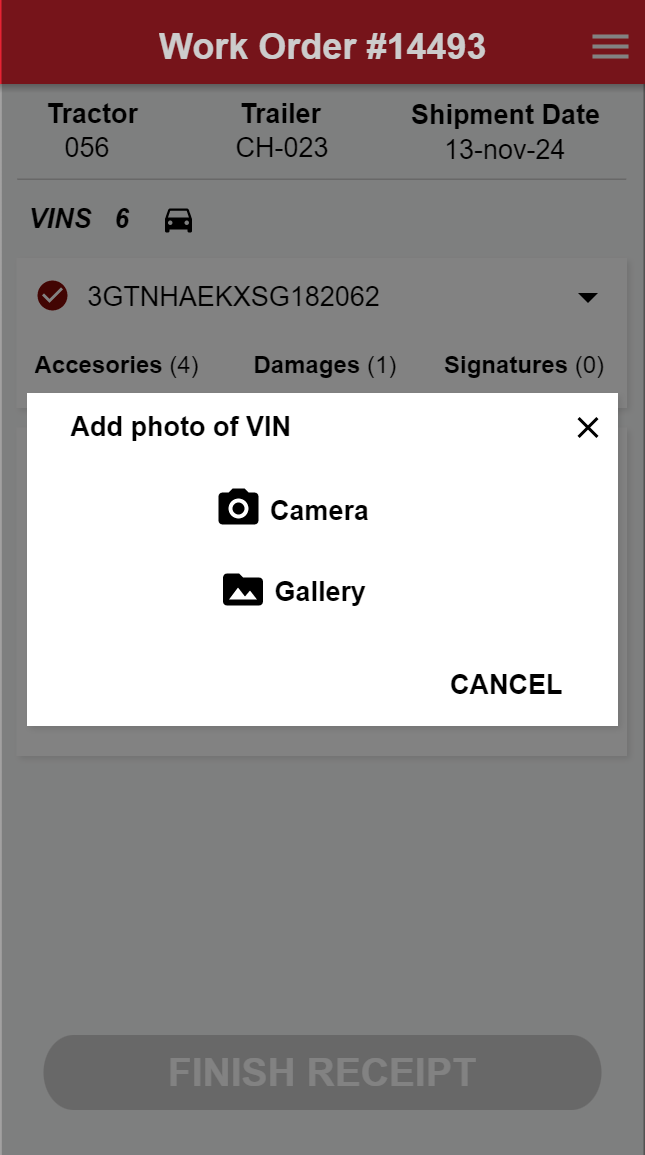Screen dimensions: 645x1155
Task: Pick a VIN photo from Gallery
Action: click(293, 591)
